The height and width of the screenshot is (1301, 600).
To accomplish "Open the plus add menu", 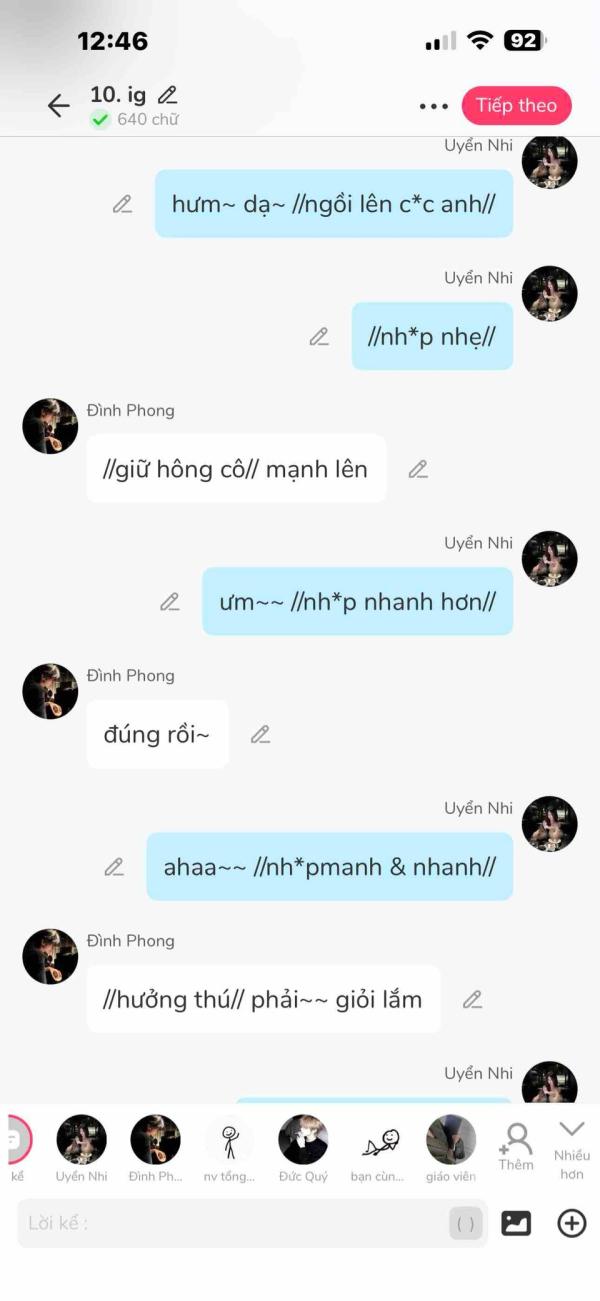I will [x=572, y=1223].
